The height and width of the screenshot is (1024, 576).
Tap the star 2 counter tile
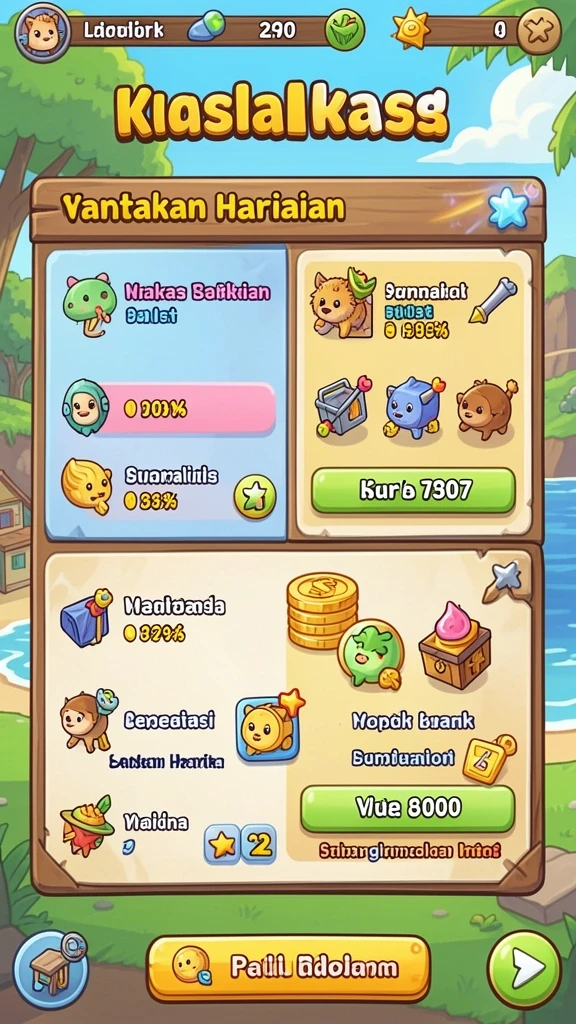coord(240,844)
